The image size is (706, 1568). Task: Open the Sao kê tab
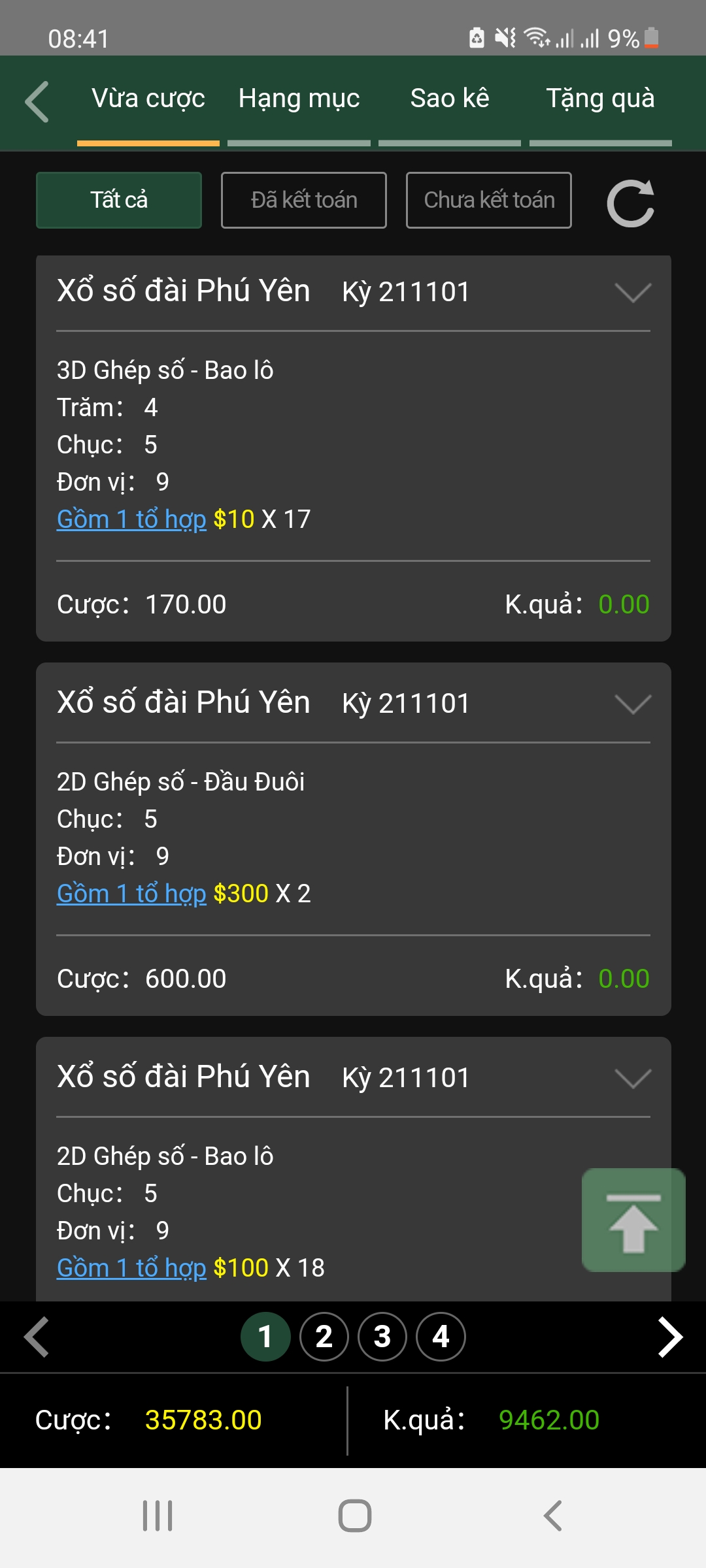click(x=450, y=99)
